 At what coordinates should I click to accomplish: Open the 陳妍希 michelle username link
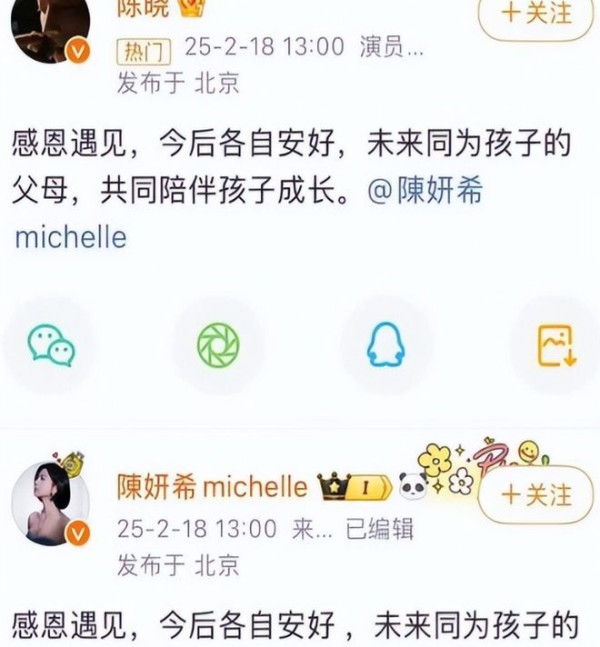212,487
